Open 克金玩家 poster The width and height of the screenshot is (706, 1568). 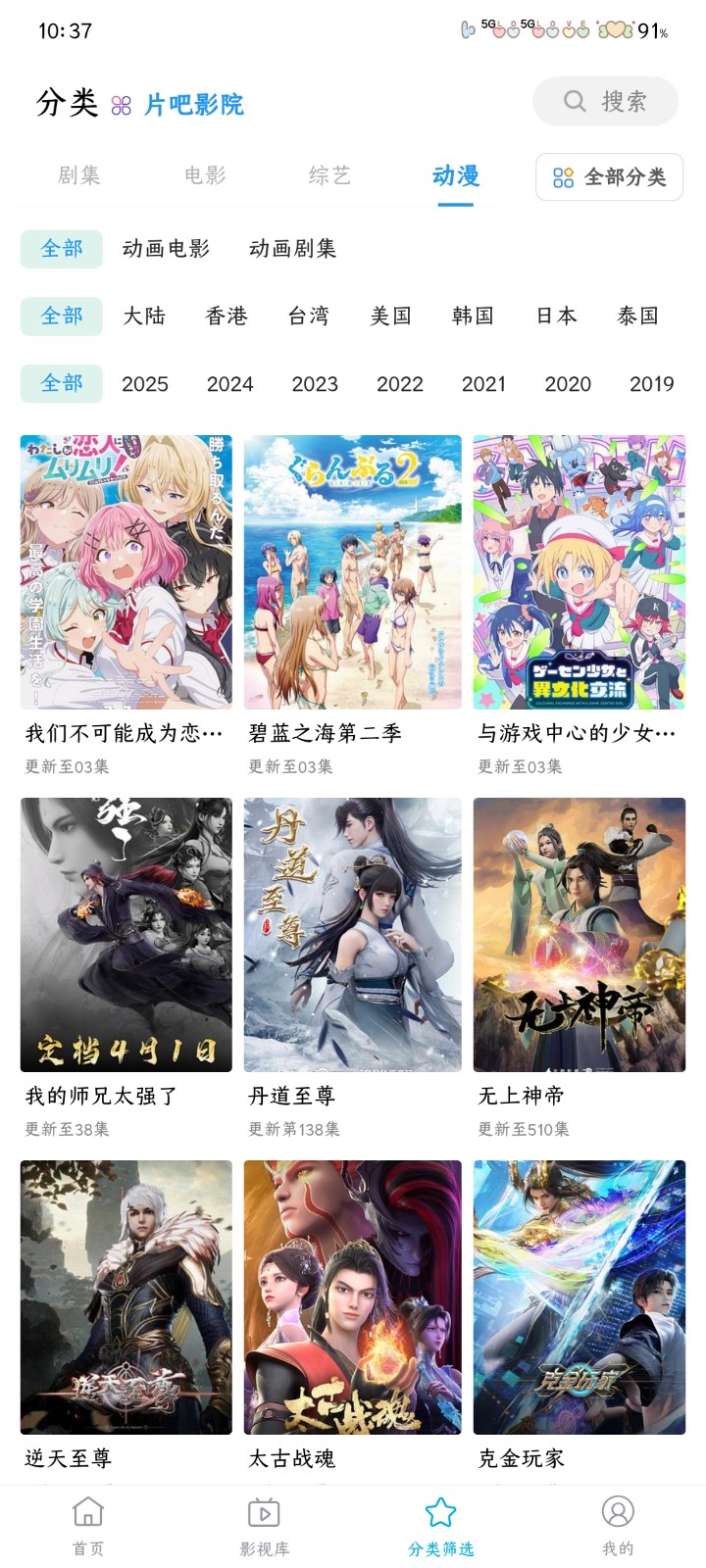tap(580, 1298)
